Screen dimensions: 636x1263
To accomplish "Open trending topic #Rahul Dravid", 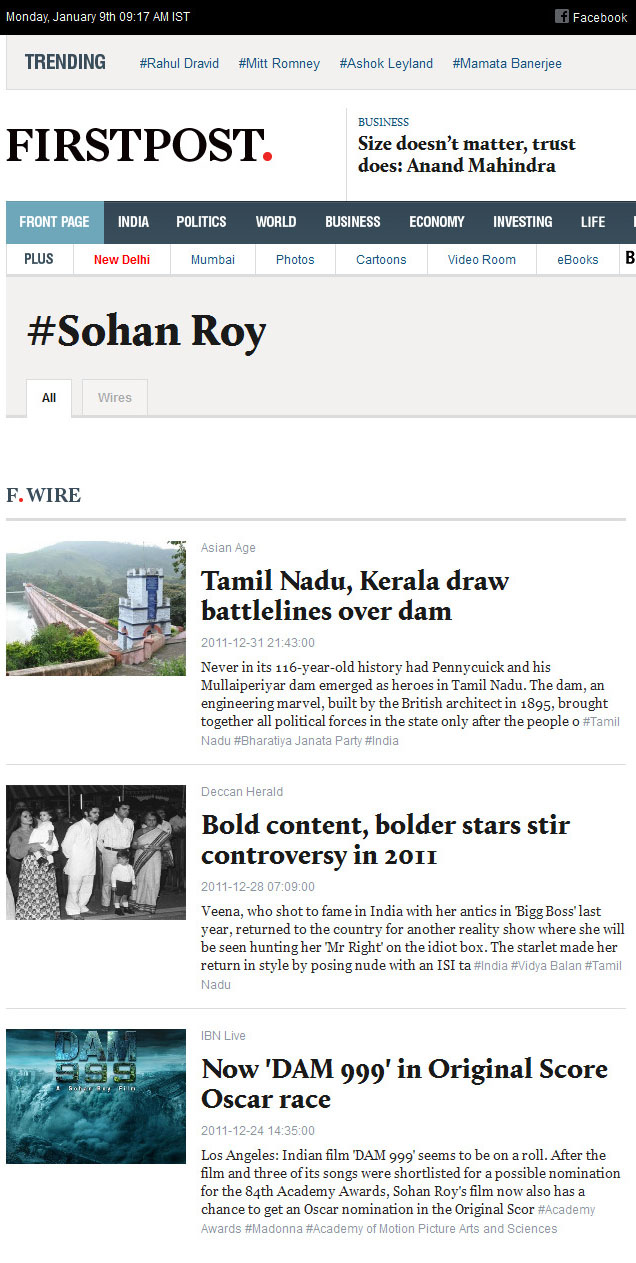I will point(179,63).
